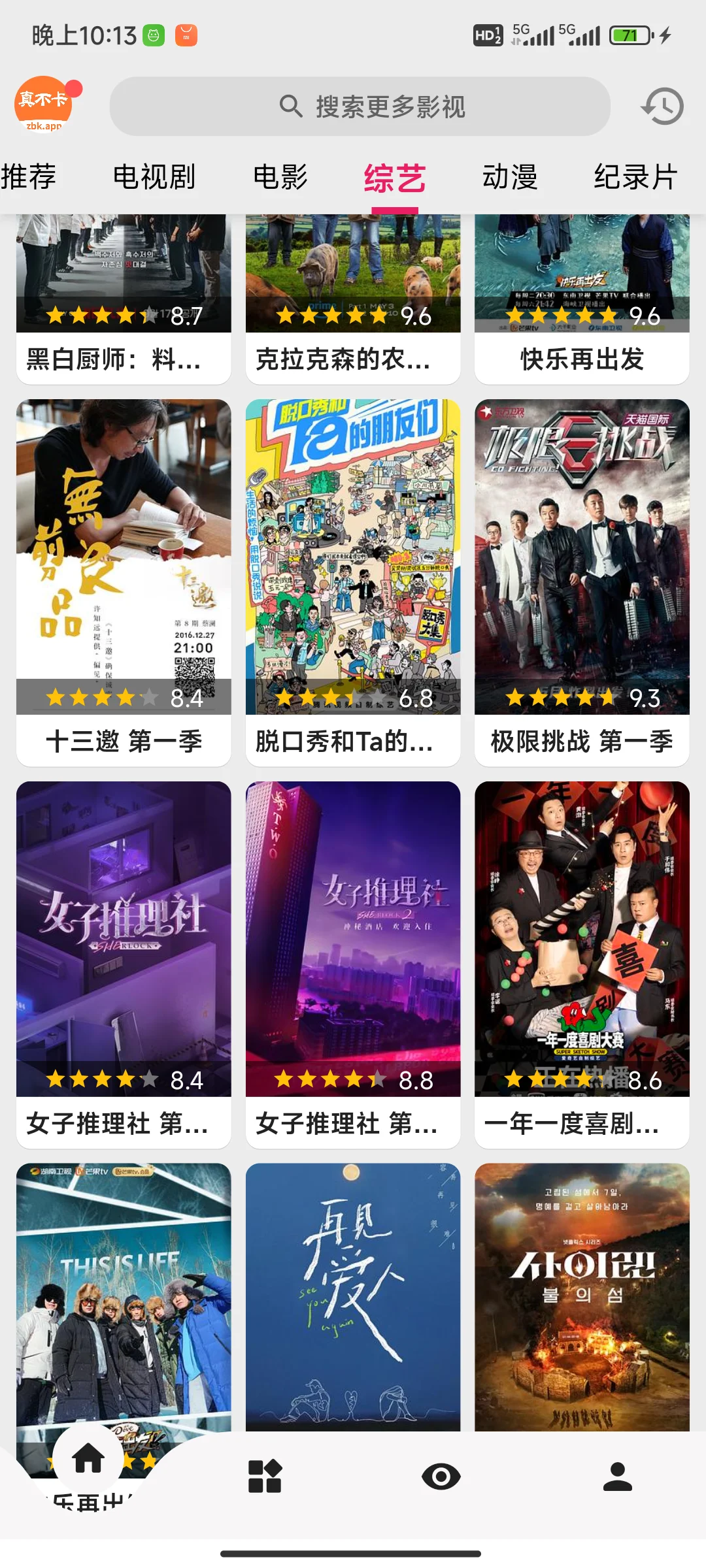The height and width of the screenshot is (1568, 706).
Task: Tap the 真不卡 app logo avatar
Action: coord(44,105)
